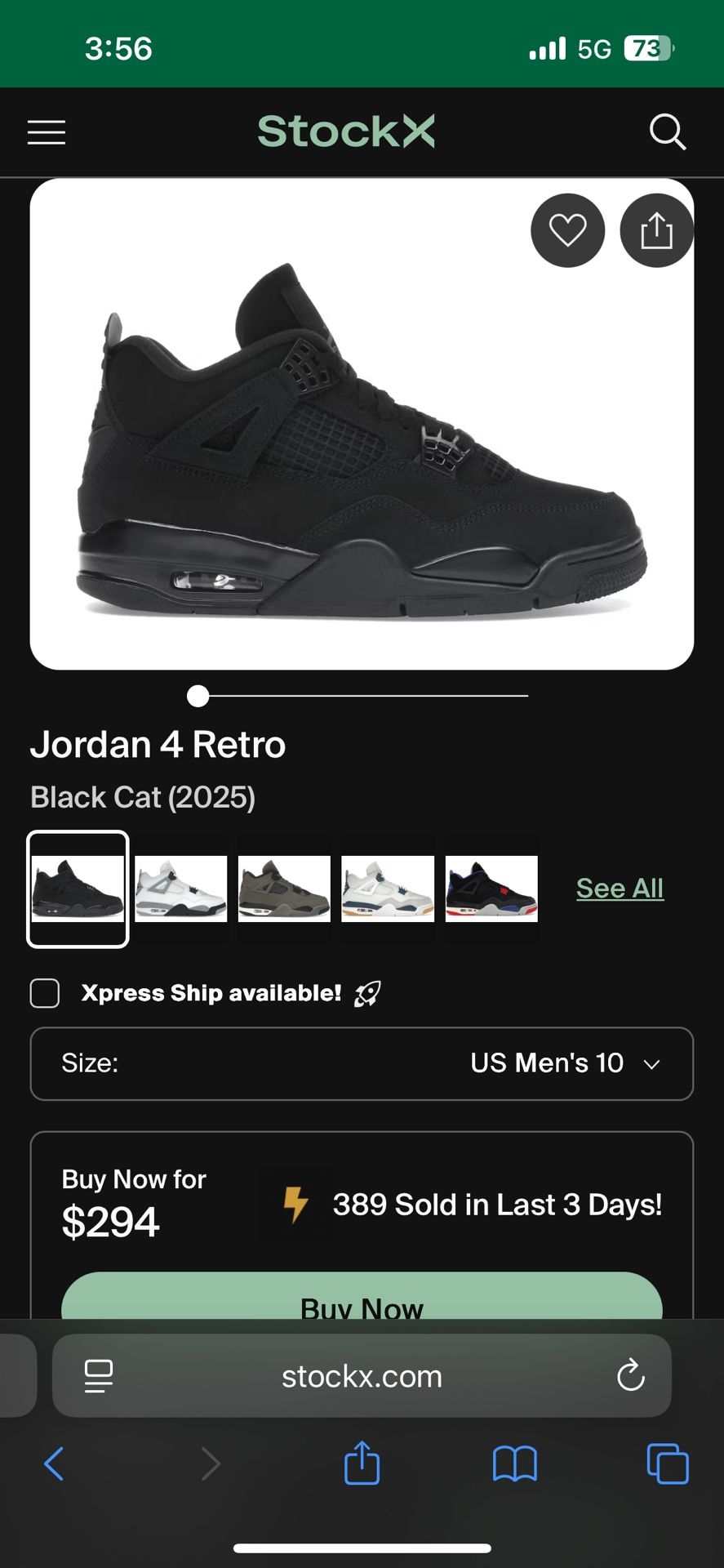Favorite the shoe with the heart icon

[x=567, y=230]
